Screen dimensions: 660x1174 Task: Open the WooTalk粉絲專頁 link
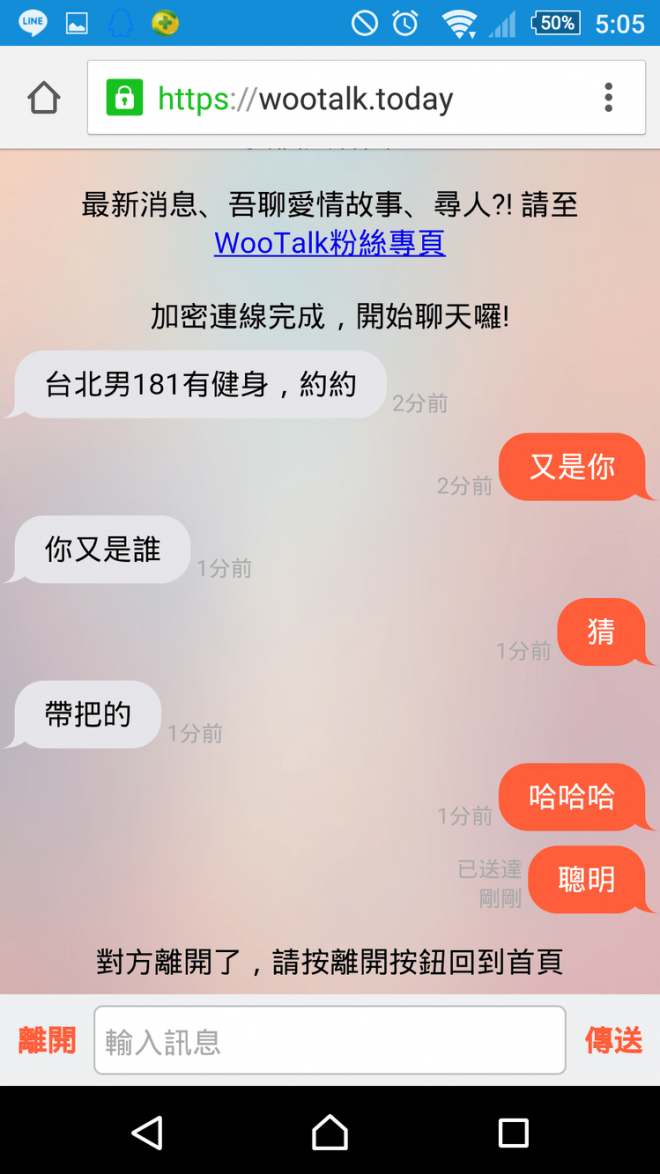(329, 243)
